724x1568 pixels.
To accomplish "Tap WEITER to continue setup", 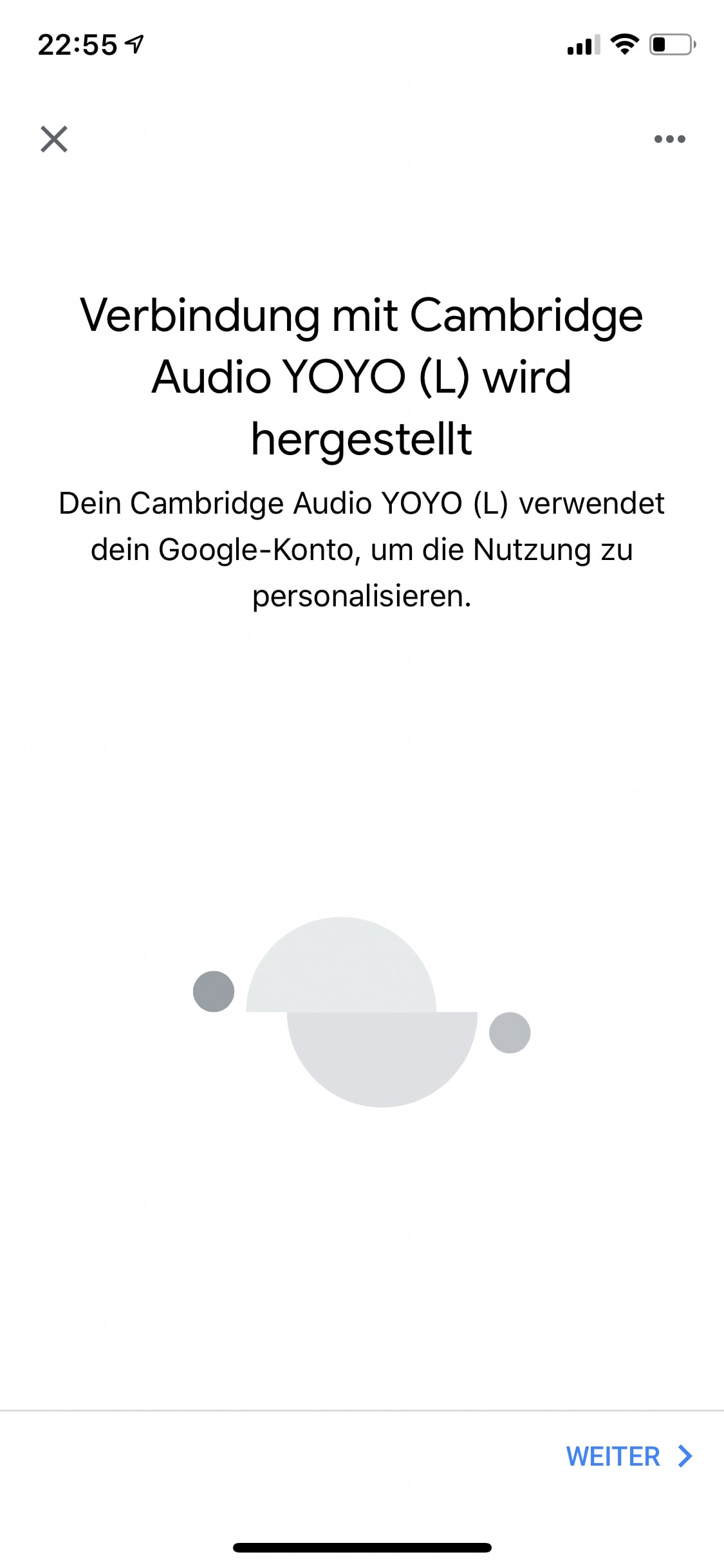I will pyautogui.click(x=629, y=1456).
